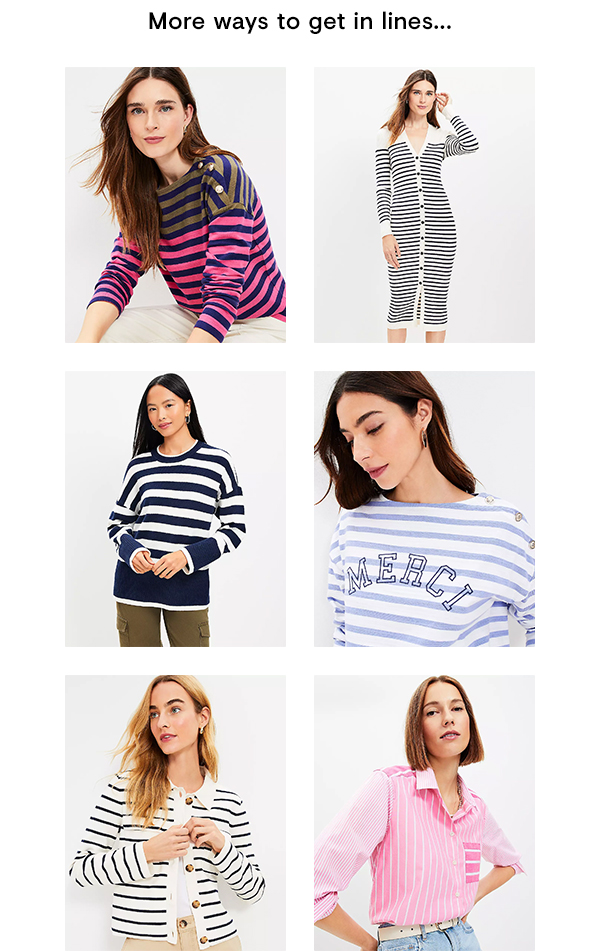View the black and white striped cardigan jacket

[x=175, y=812]
